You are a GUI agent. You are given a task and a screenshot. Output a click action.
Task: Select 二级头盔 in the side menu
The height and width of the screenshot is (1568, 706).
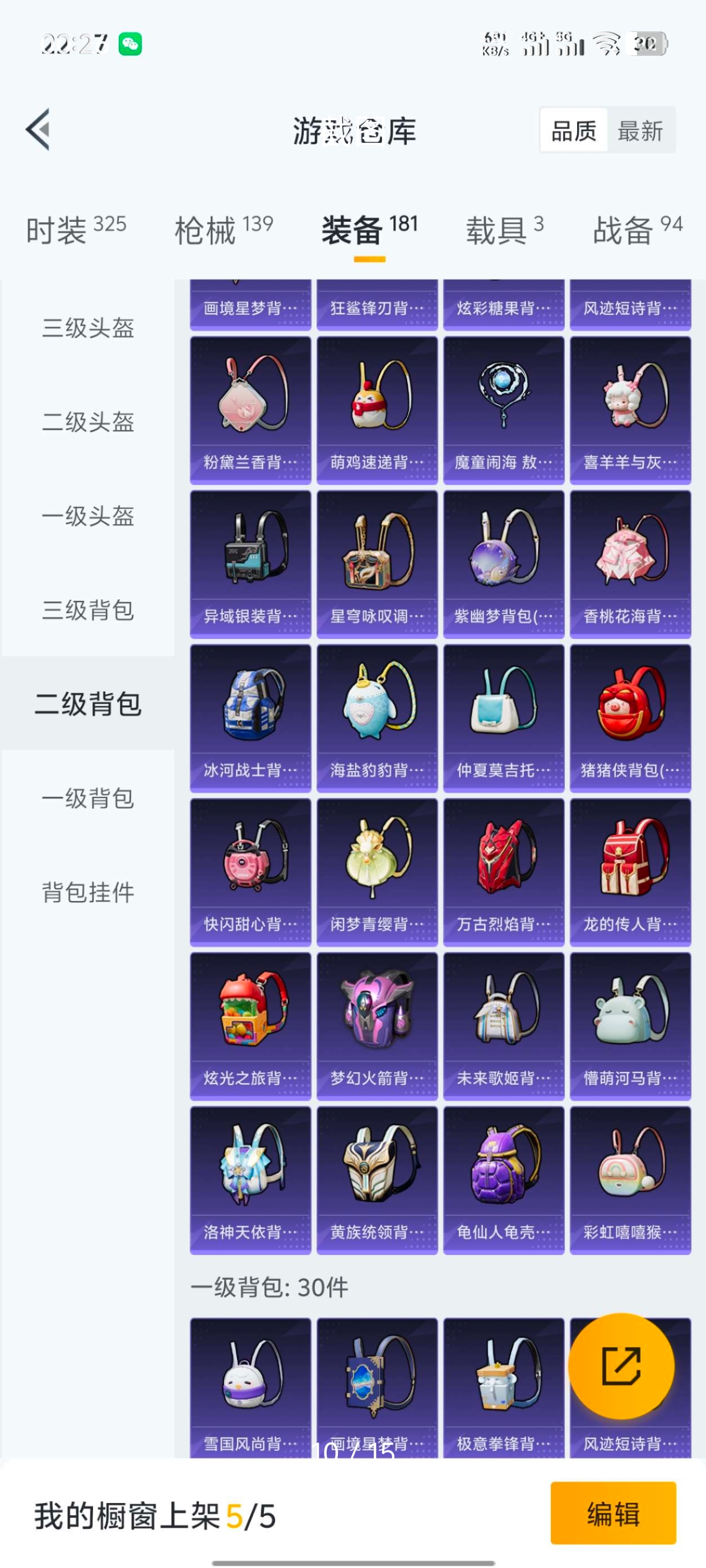tap(88, 422)
